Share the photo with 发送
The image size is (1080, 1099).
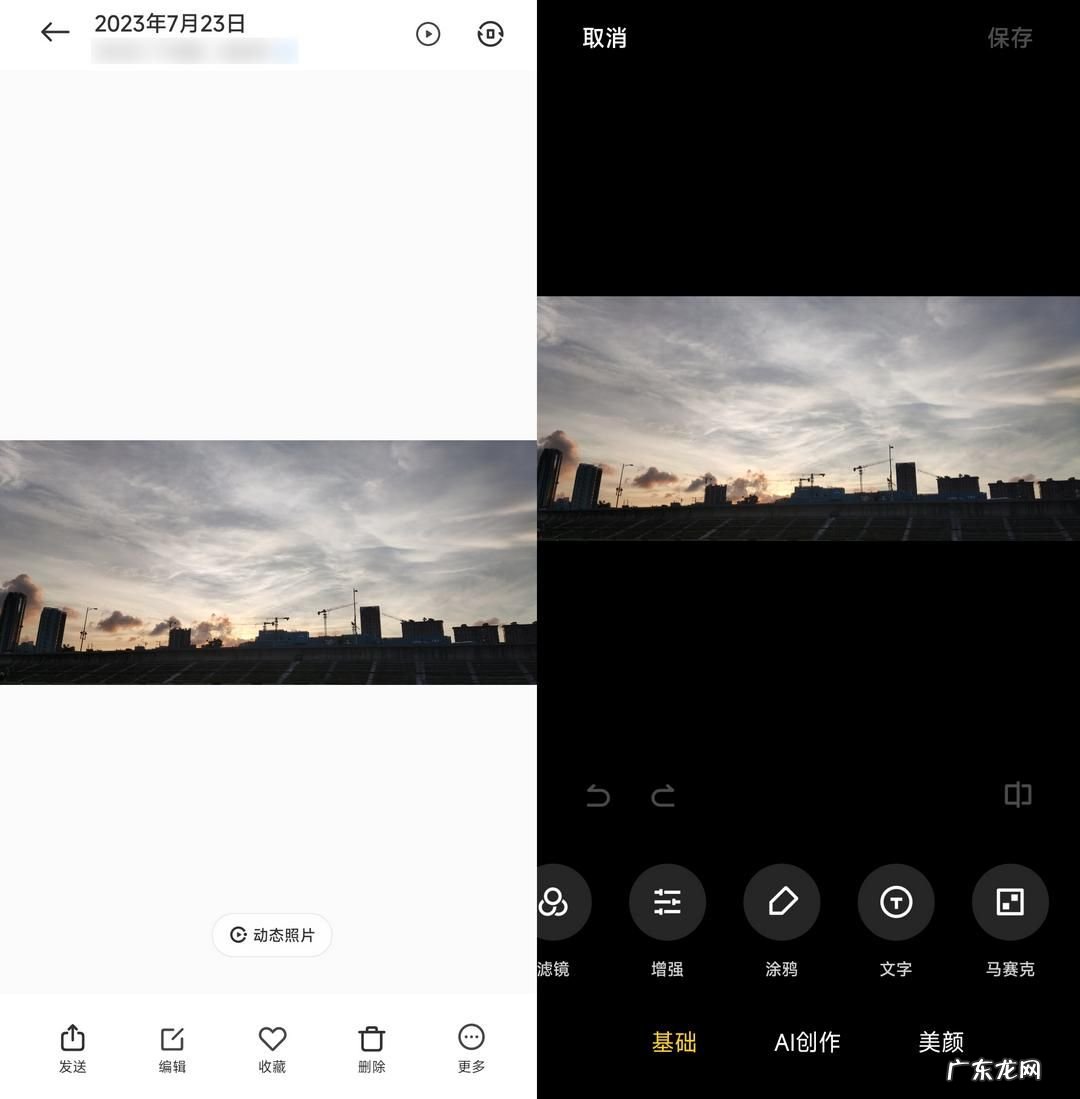(x=72, y=1048)
